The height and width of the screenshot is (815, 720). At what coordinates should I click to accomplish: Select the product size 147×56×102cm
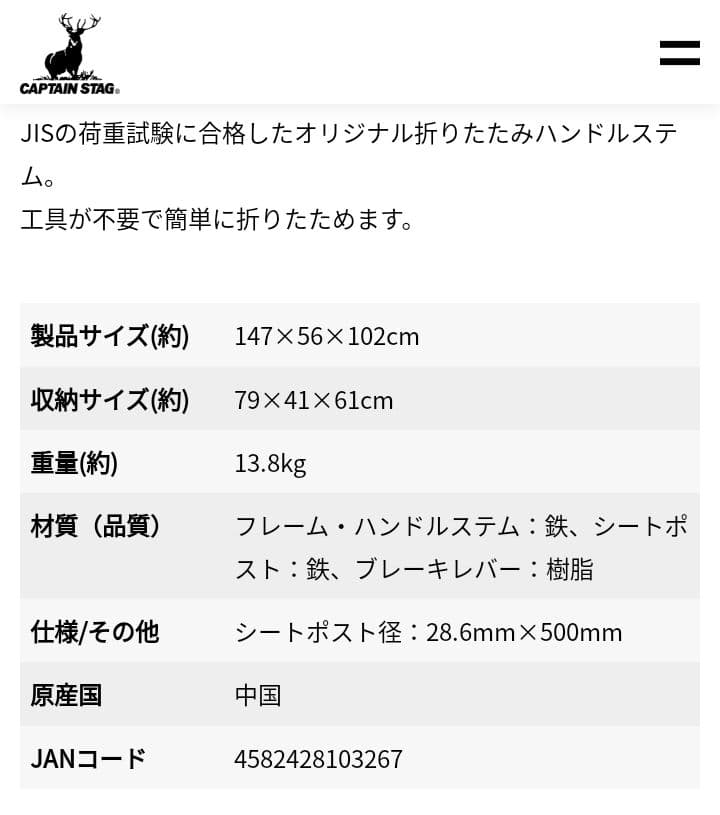pyautogui.click(x=327, y=337)
